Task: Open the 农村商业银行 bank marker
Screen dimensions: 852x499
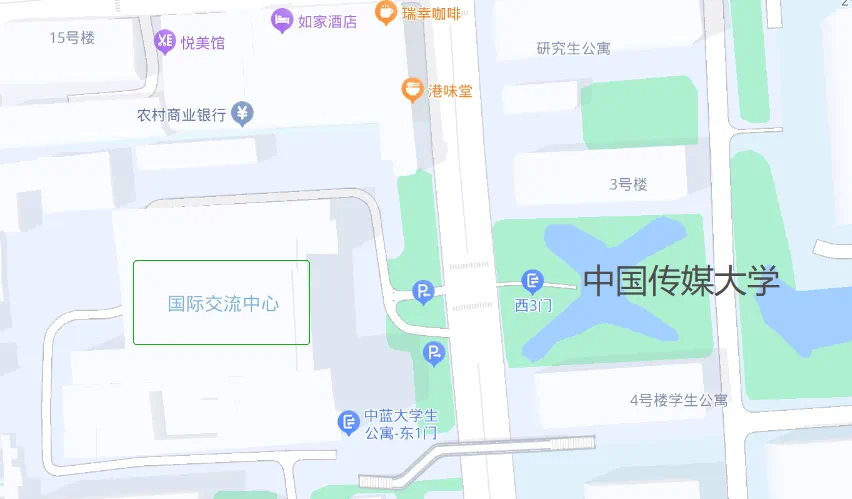Action: point(242,114)
